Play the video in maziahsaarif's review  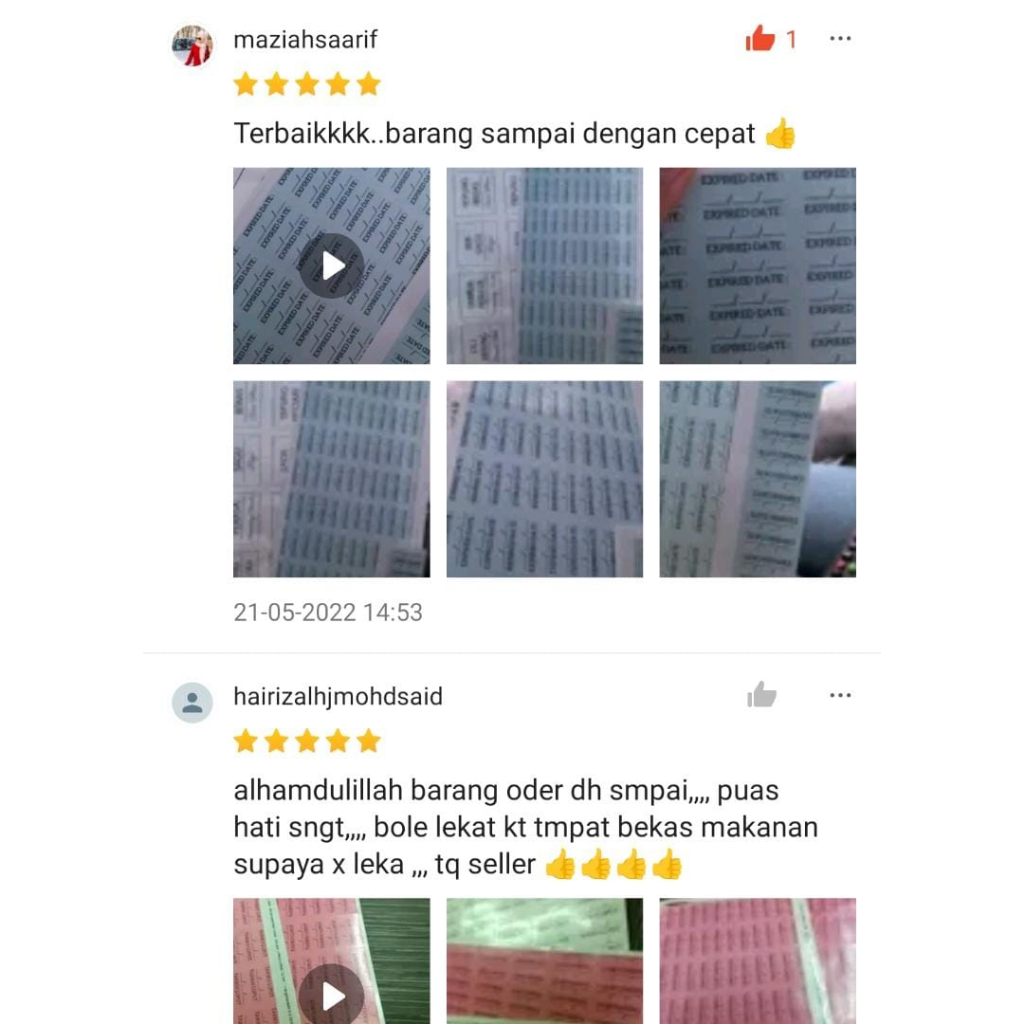click(x=332, y=265)
